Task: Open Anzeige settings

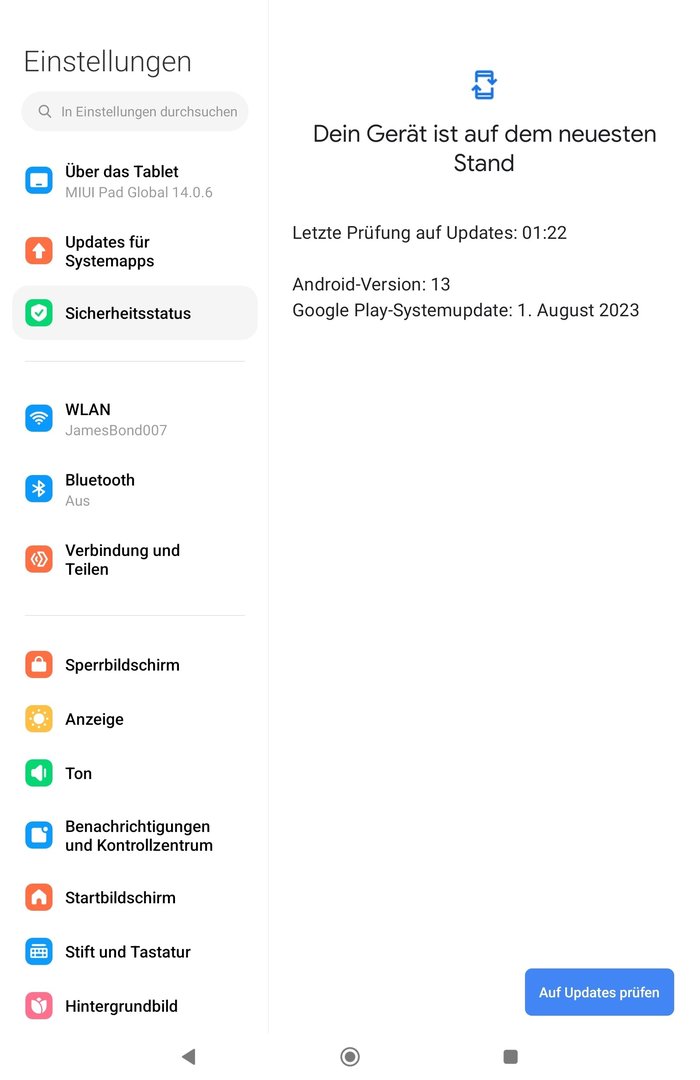Action: point(135,719)
